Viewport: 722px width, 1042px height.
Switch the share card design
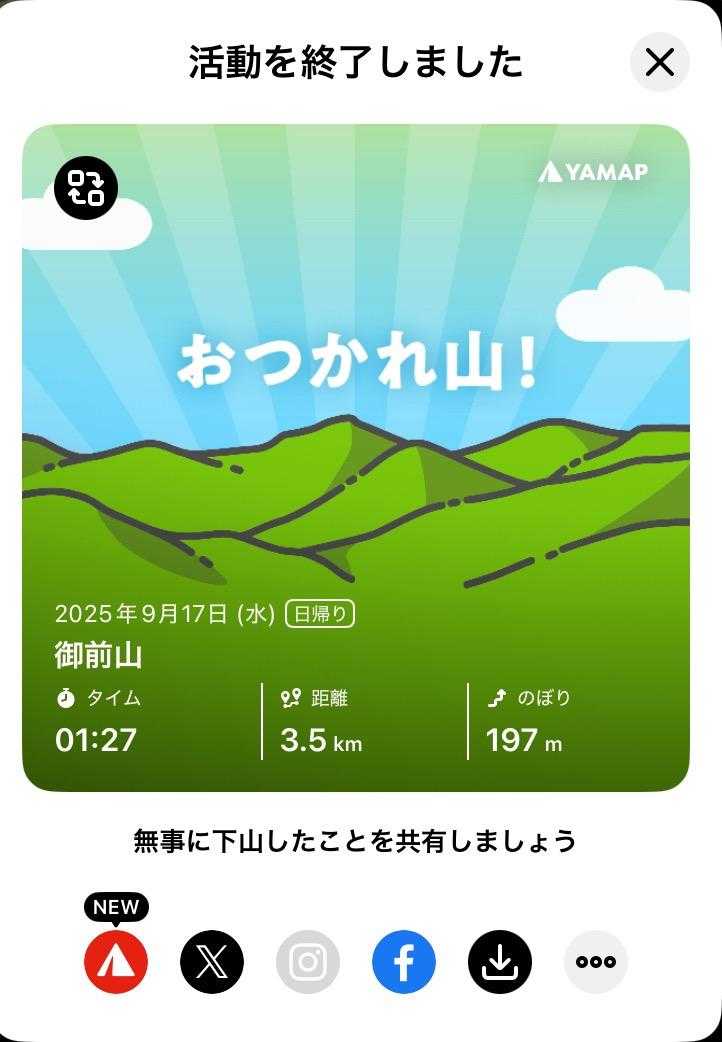tap(86, 187)
